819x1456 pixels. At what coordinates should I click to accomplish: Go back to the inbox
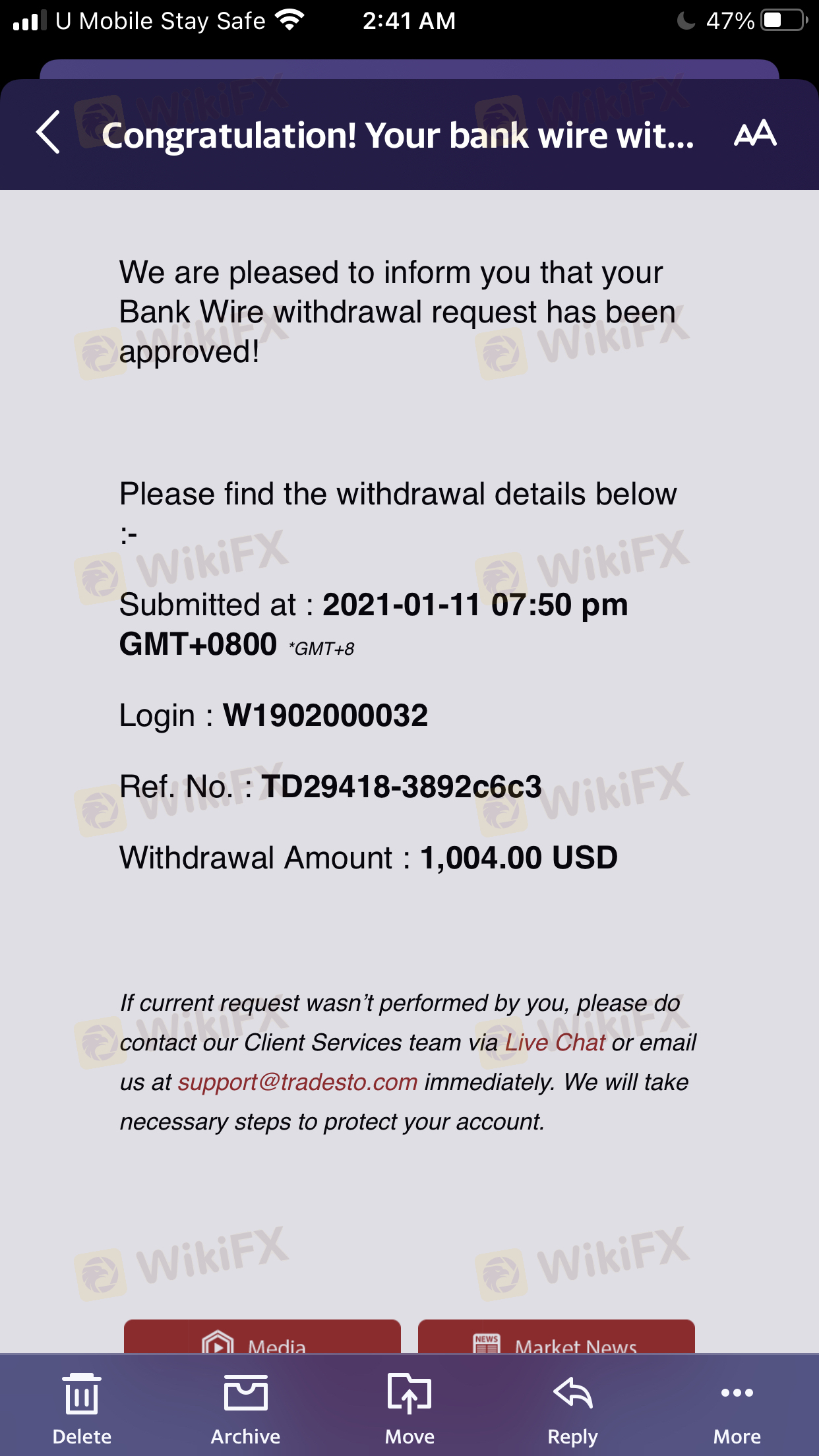pos(49,133)
